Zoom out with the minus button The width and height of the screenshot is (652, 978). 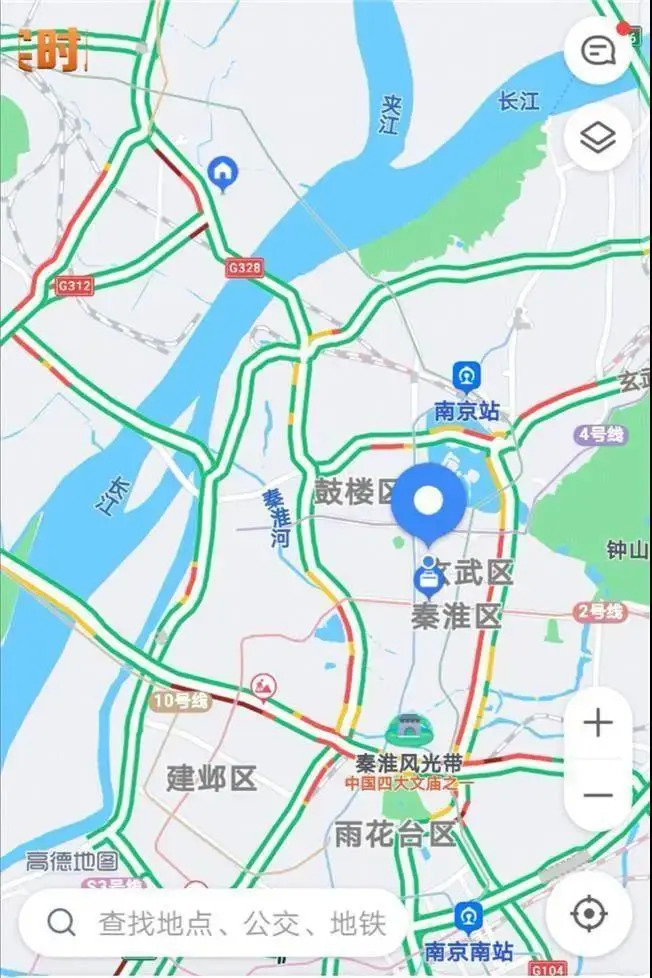tap(598, 795)
